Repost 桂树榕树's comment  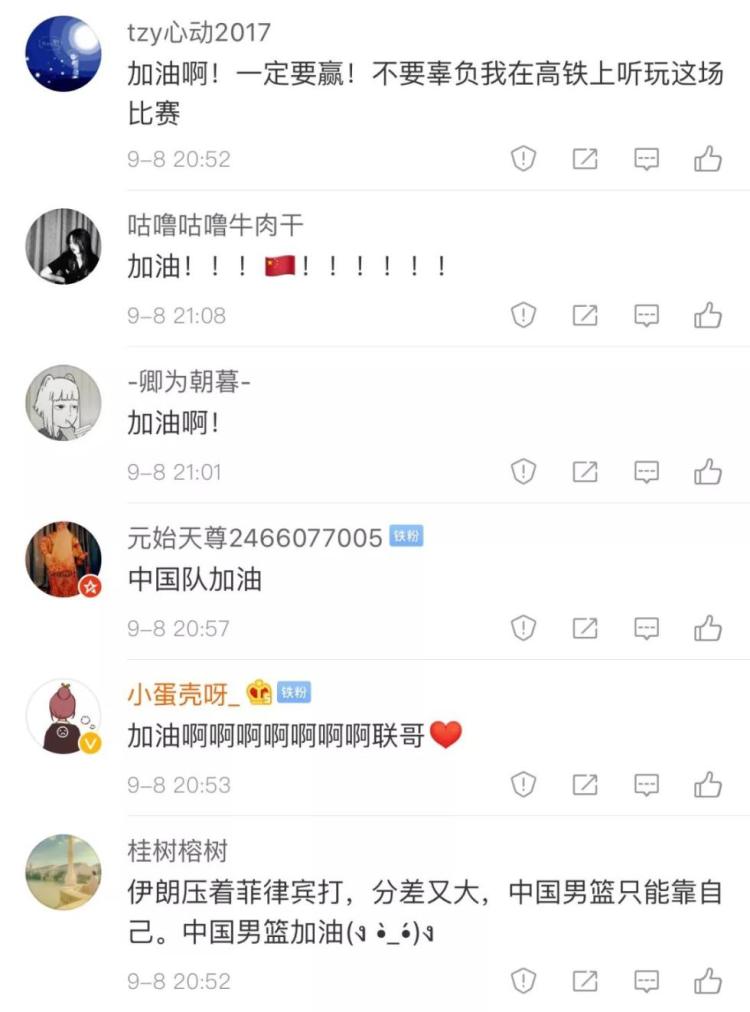point(585,980)
